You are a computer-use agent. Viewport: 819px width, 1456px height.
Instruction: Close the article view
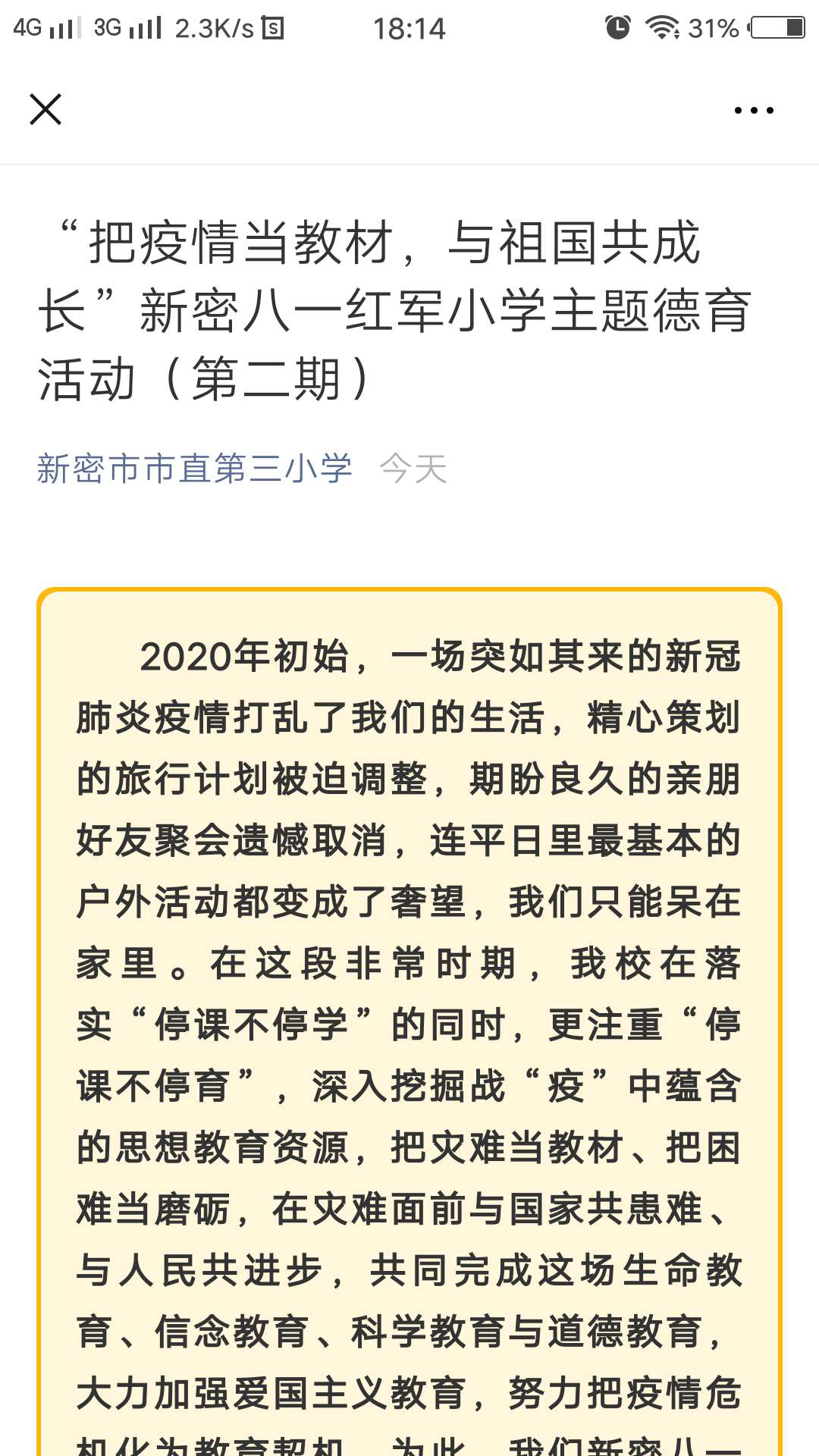coord(45,109)
